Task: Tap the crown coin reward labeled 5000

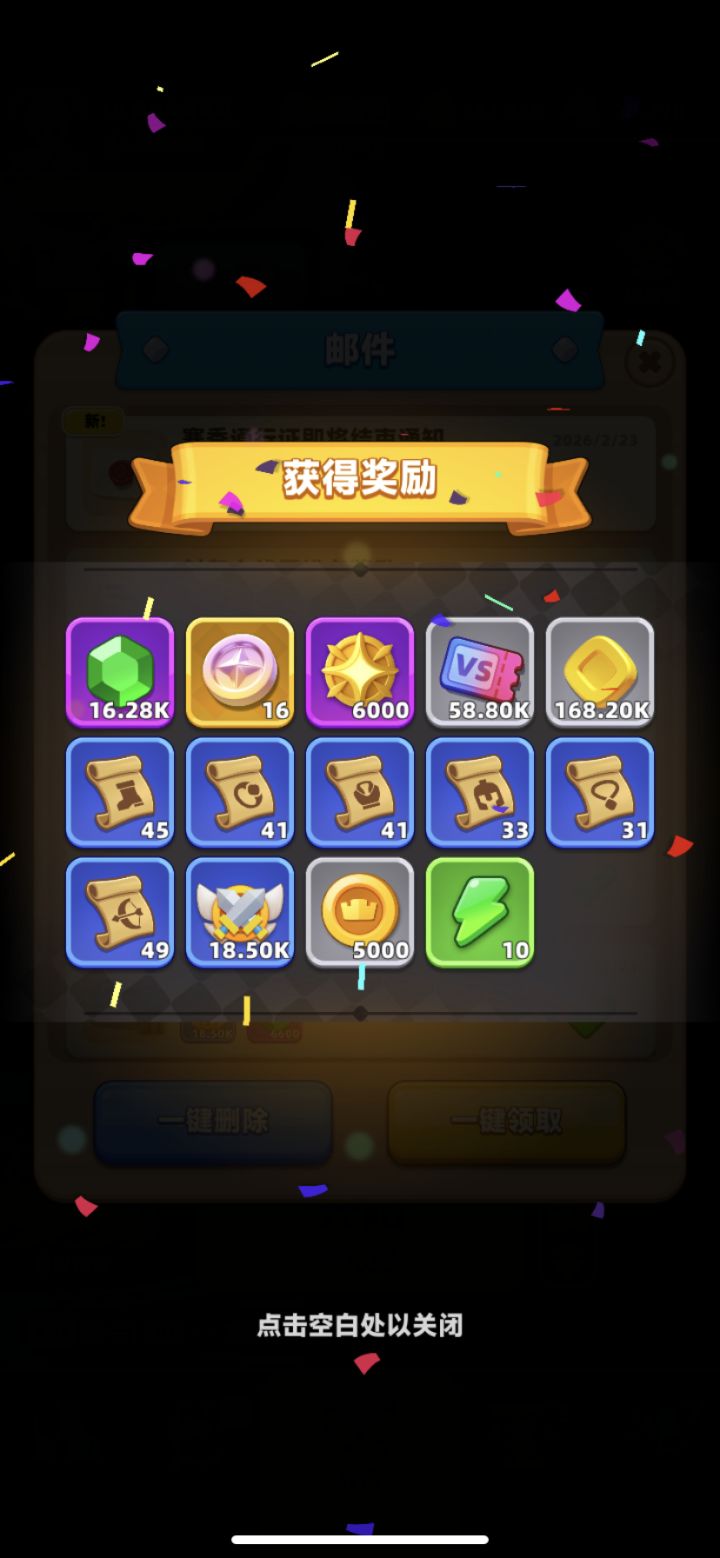Action: 360,913
